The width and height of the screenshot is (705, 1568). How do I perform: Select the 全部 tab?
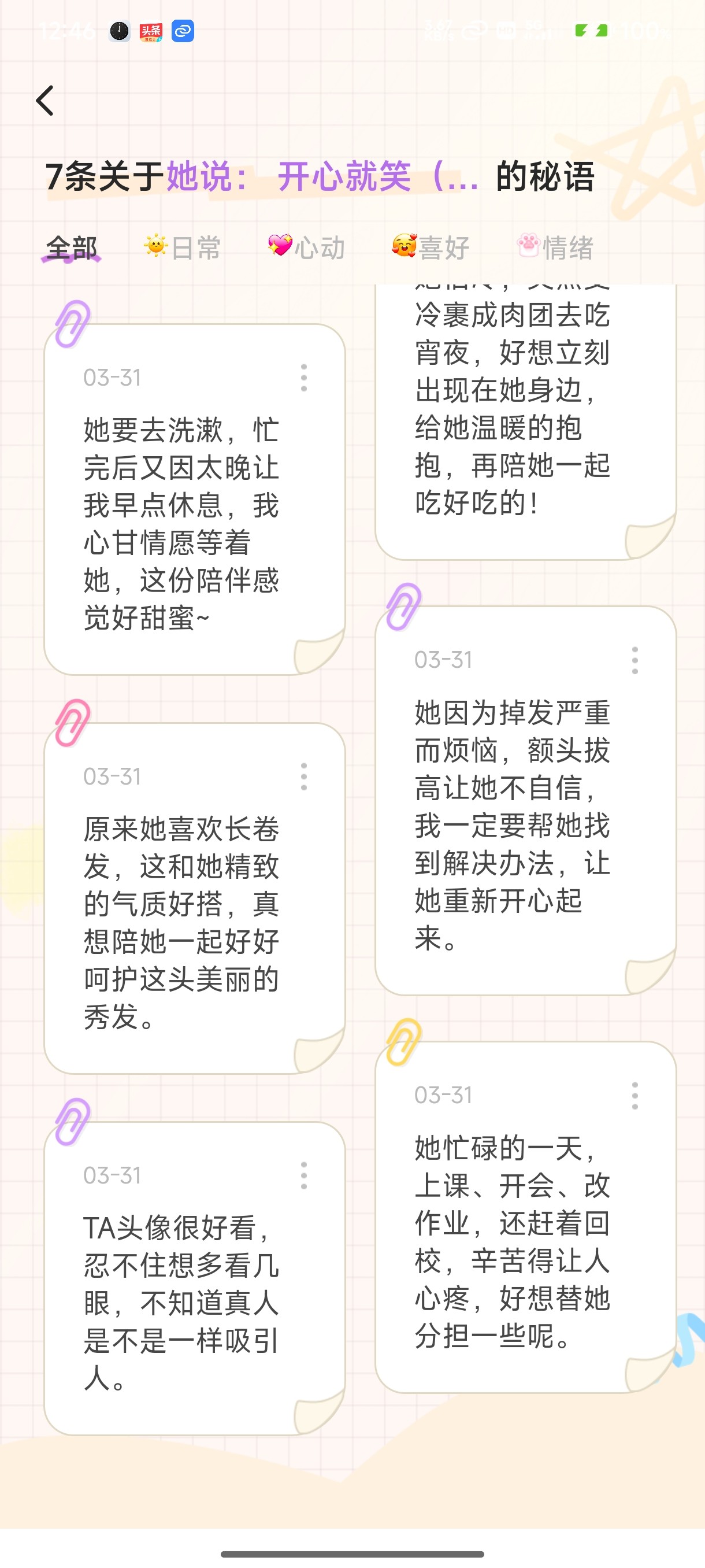pyautogui.click(x=72, y=247)
